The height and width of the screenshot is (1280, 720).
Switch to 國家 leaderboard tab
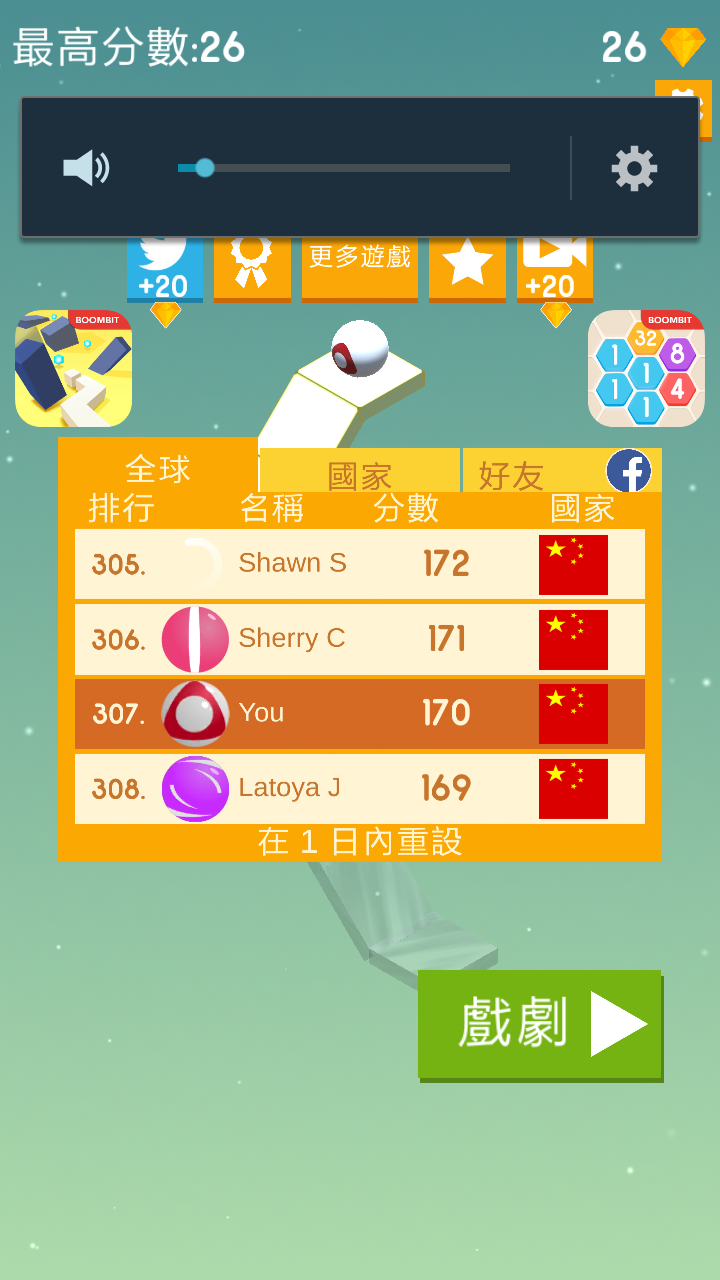[360, 474]
